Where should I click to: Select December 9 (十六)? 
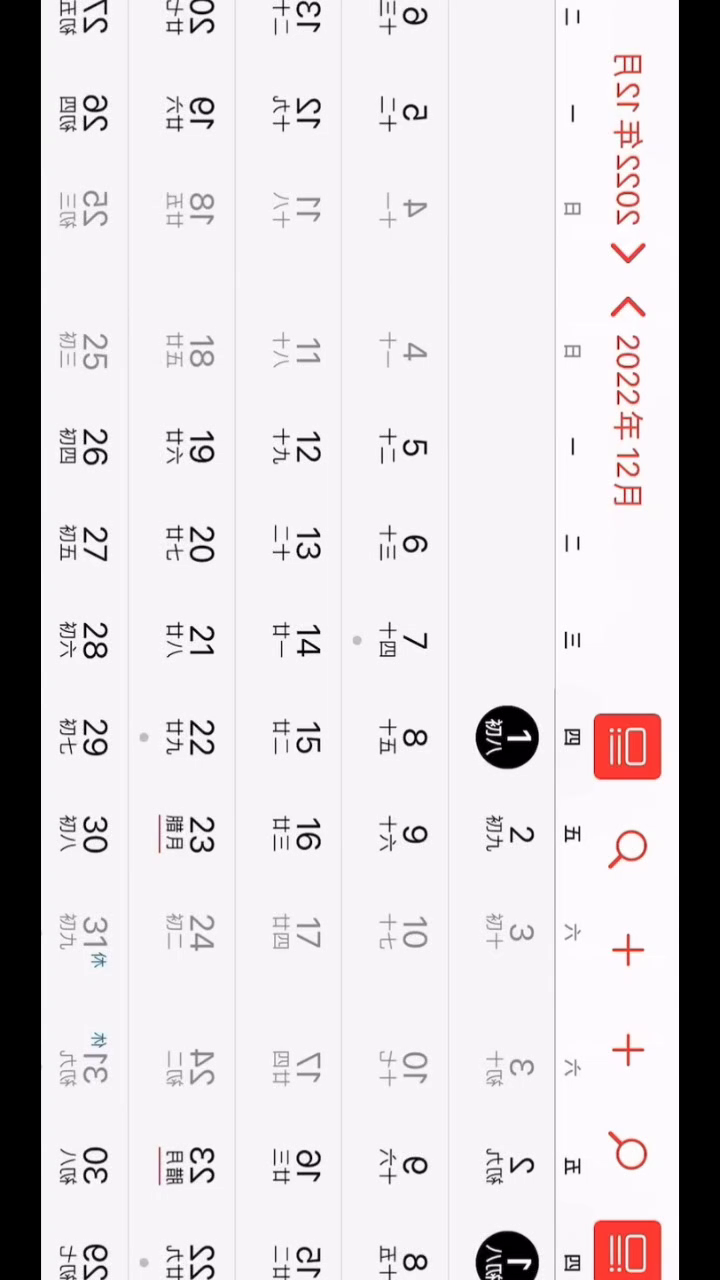(x=402, y=835)
